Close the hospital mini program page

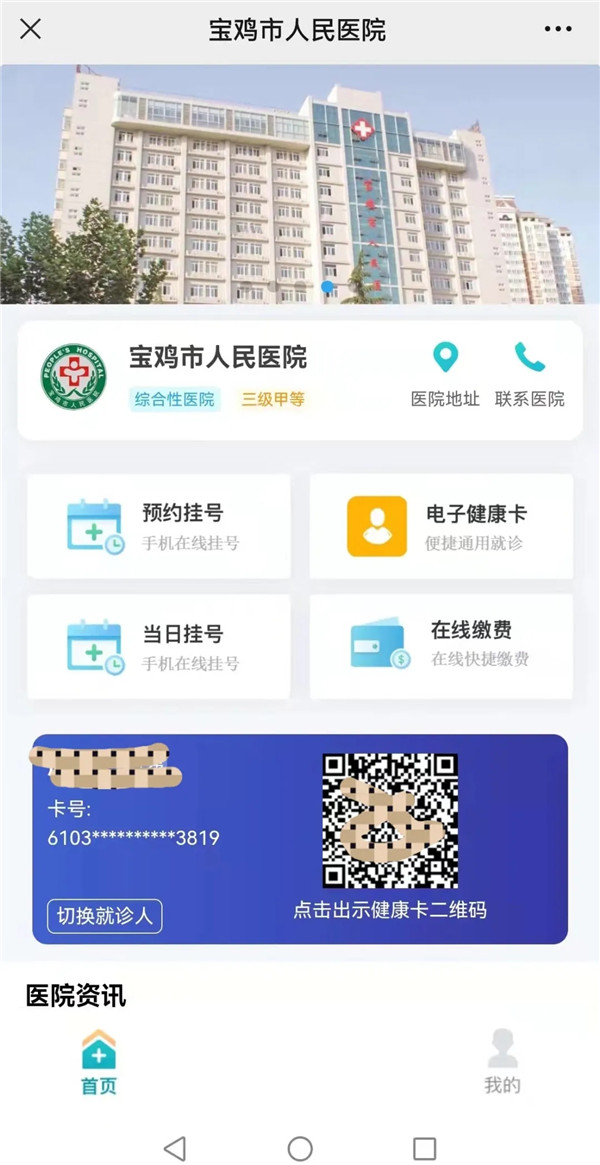(x=31, y=29)
